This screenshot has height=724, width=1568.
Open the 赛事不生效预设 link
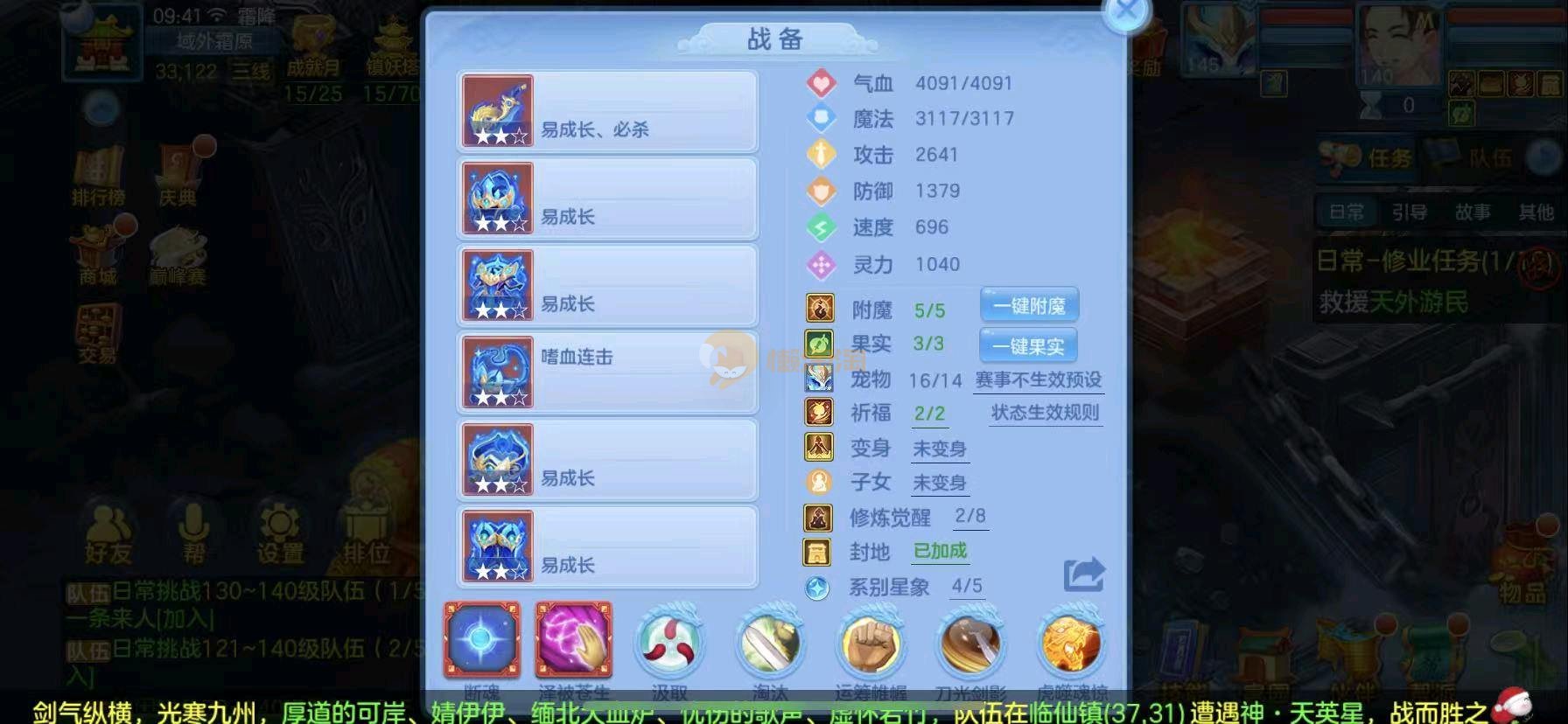1038,380
